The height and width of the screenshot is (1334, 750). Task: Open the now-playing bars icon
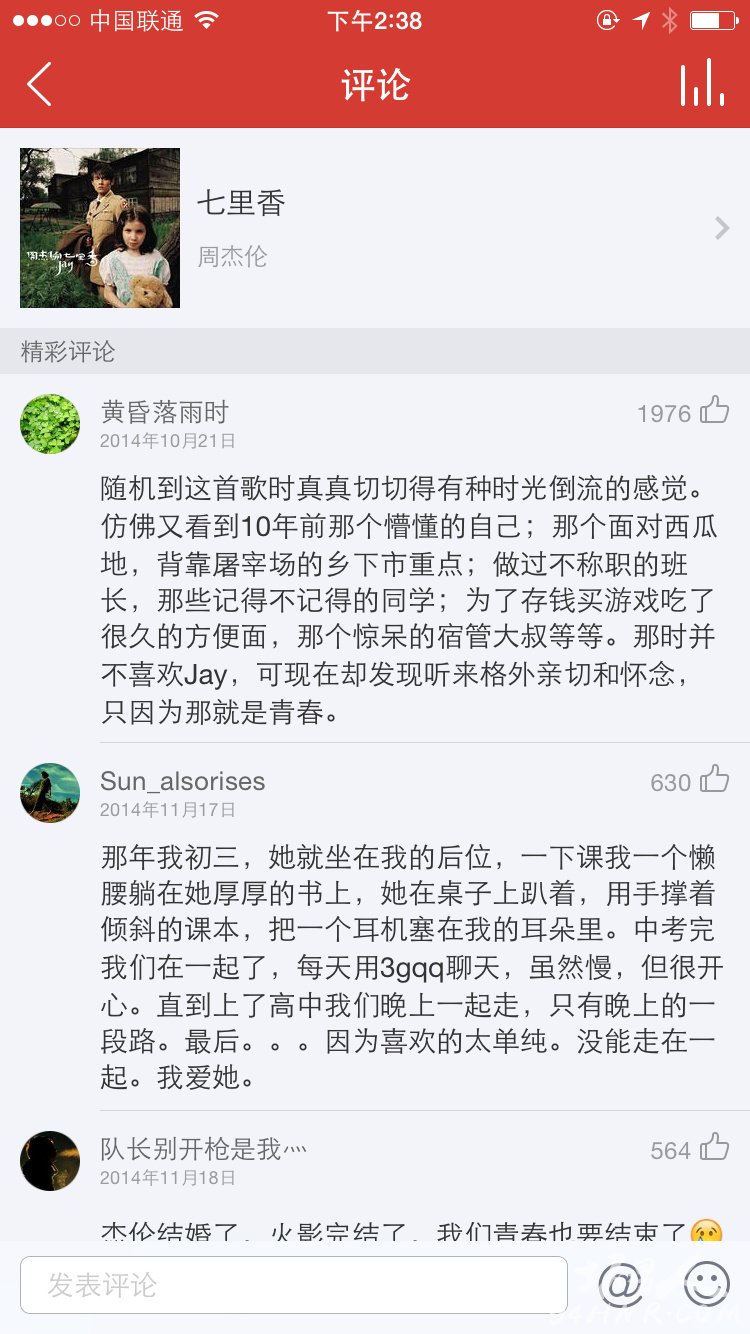[x=702, y=82]
